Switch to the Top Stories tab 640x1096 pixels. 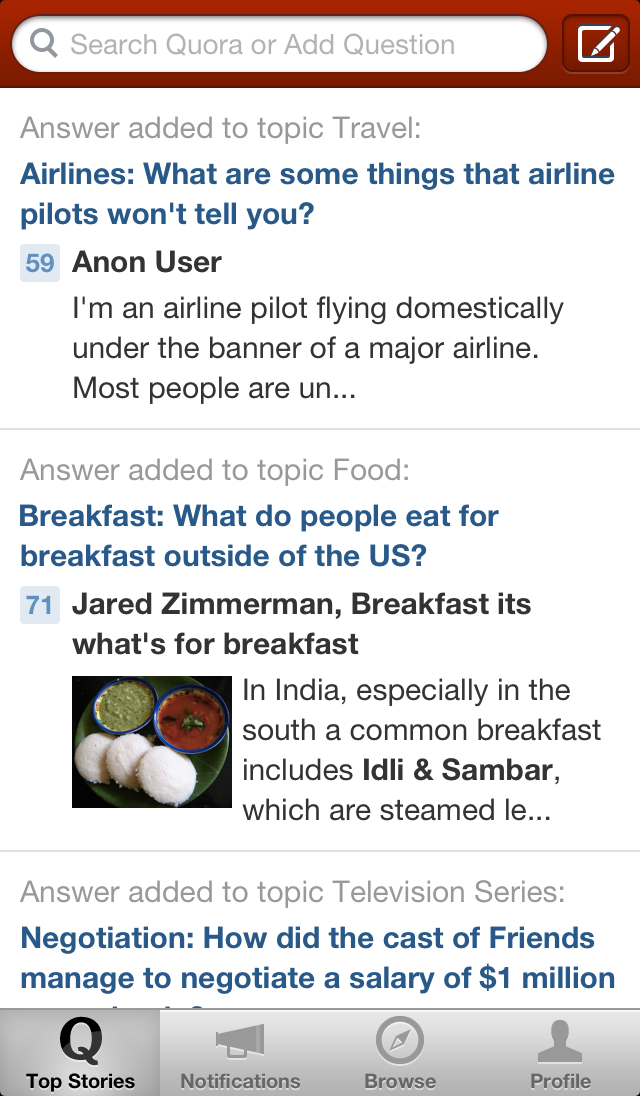[x=80, y=1053]
